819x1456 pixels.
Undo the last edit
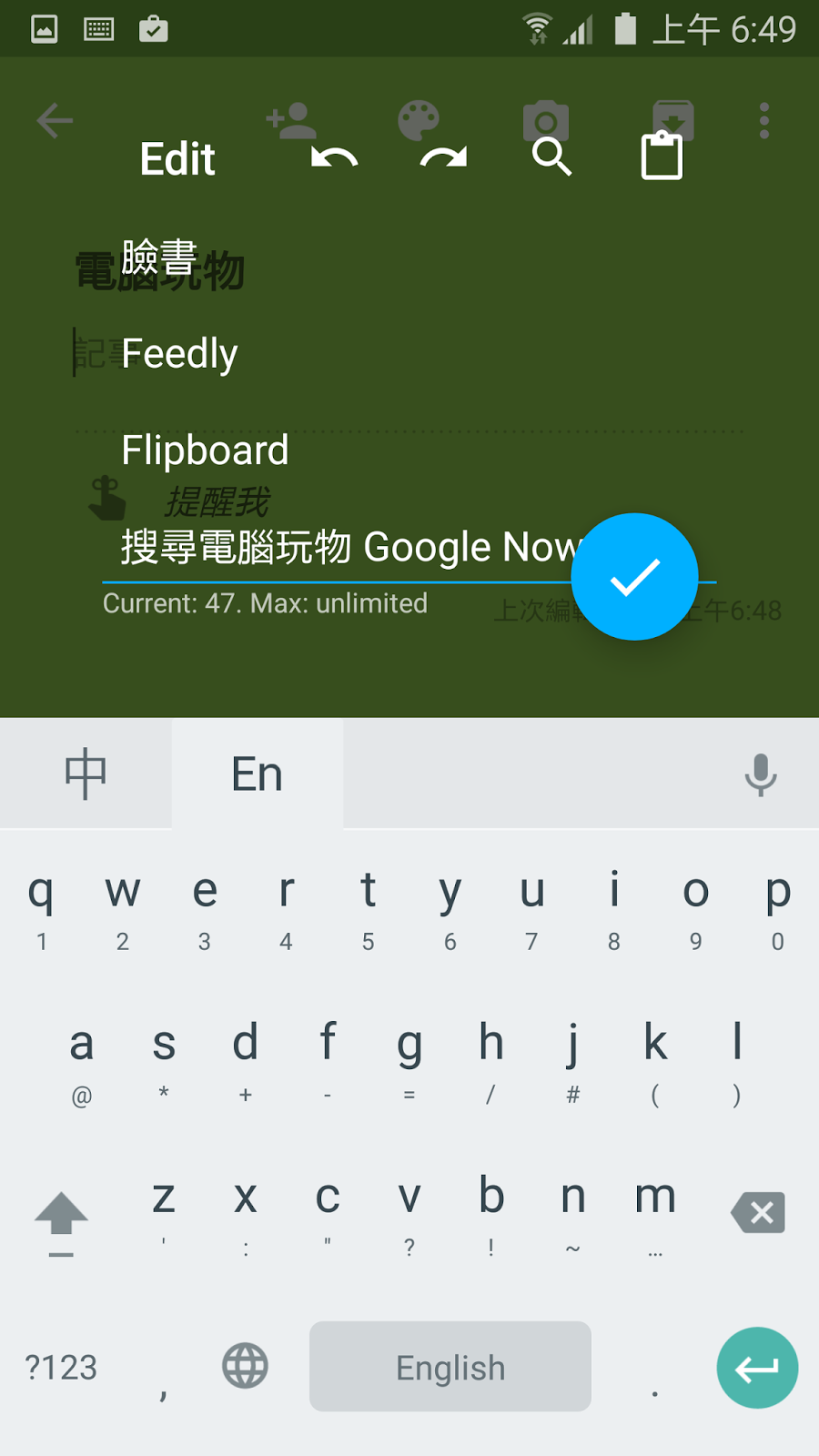334,158
